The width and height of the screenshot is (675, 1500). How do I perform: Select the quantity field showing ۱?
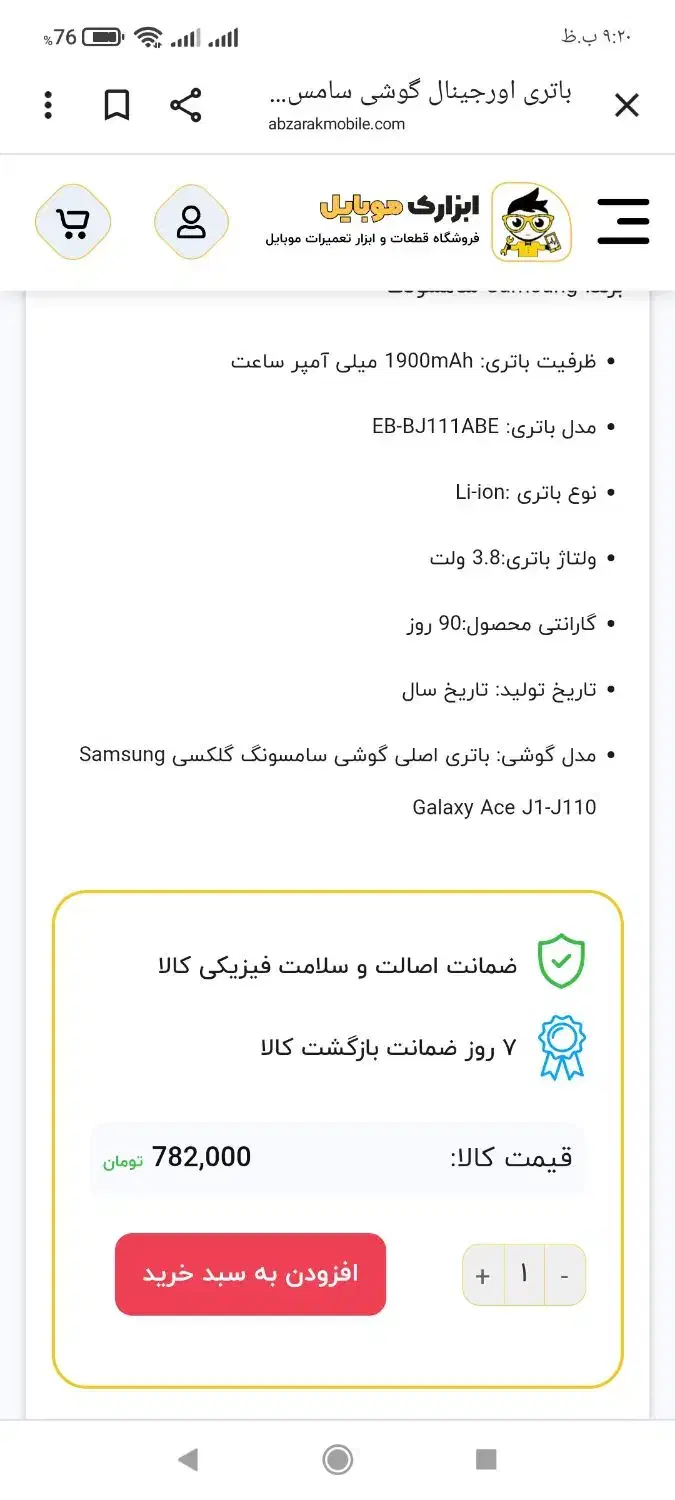(524, 1276)
